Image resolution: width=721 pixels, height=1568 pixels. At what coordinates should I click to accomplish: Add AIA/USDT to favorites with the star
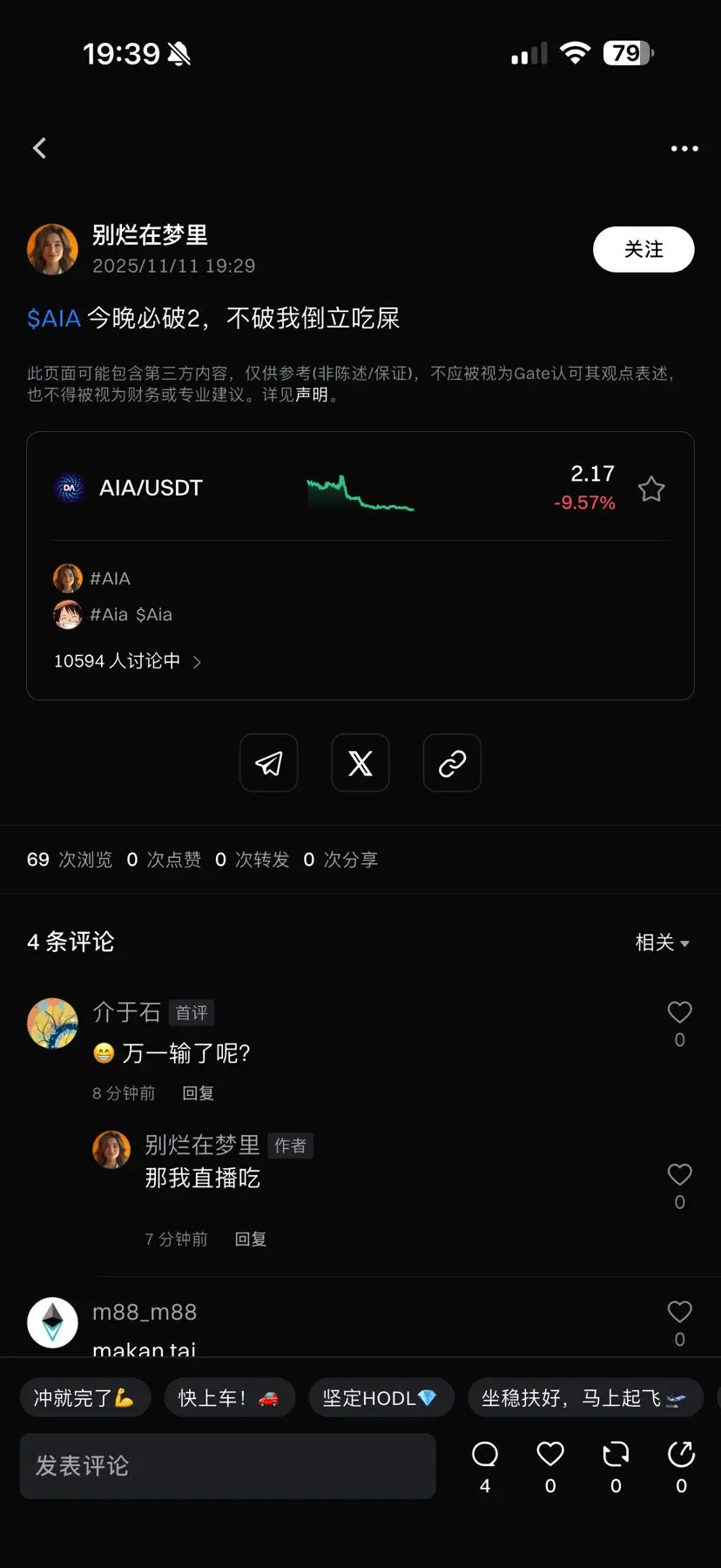(x=651, y=490)
